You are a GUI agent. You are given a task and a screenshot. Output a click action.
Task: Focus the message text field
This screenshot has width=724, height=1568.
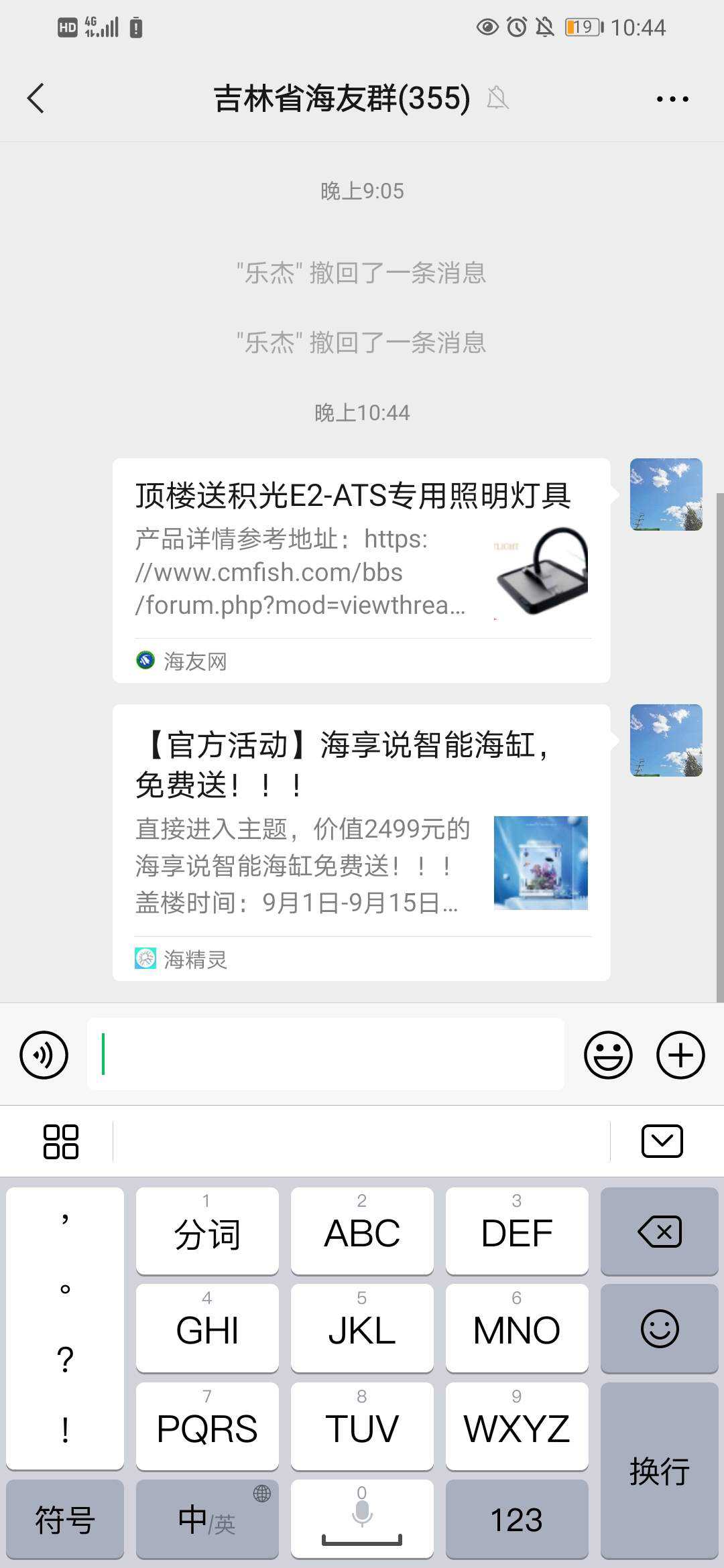325,1055
